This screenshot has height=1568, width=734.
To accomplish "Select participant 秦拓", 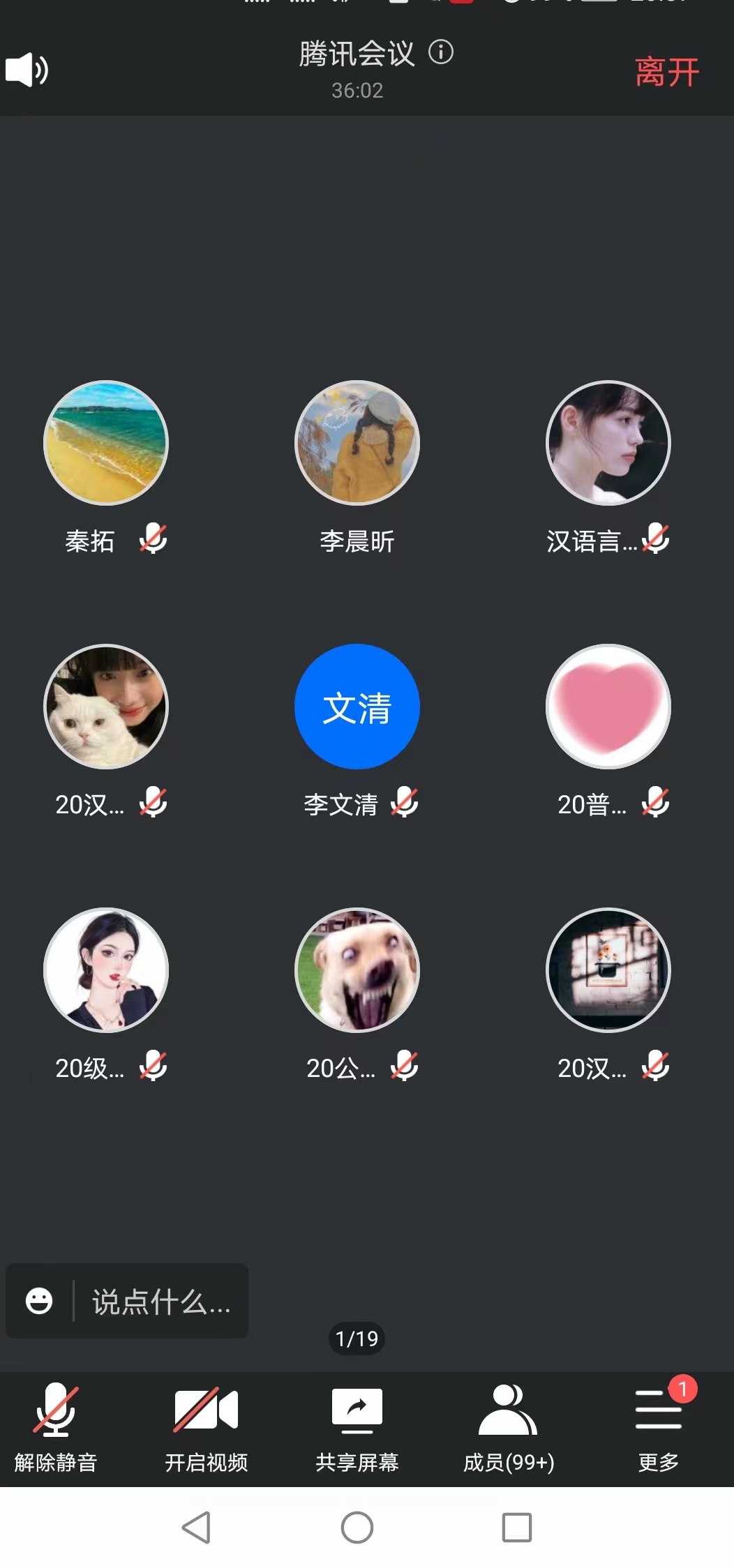I will (106, 443).
